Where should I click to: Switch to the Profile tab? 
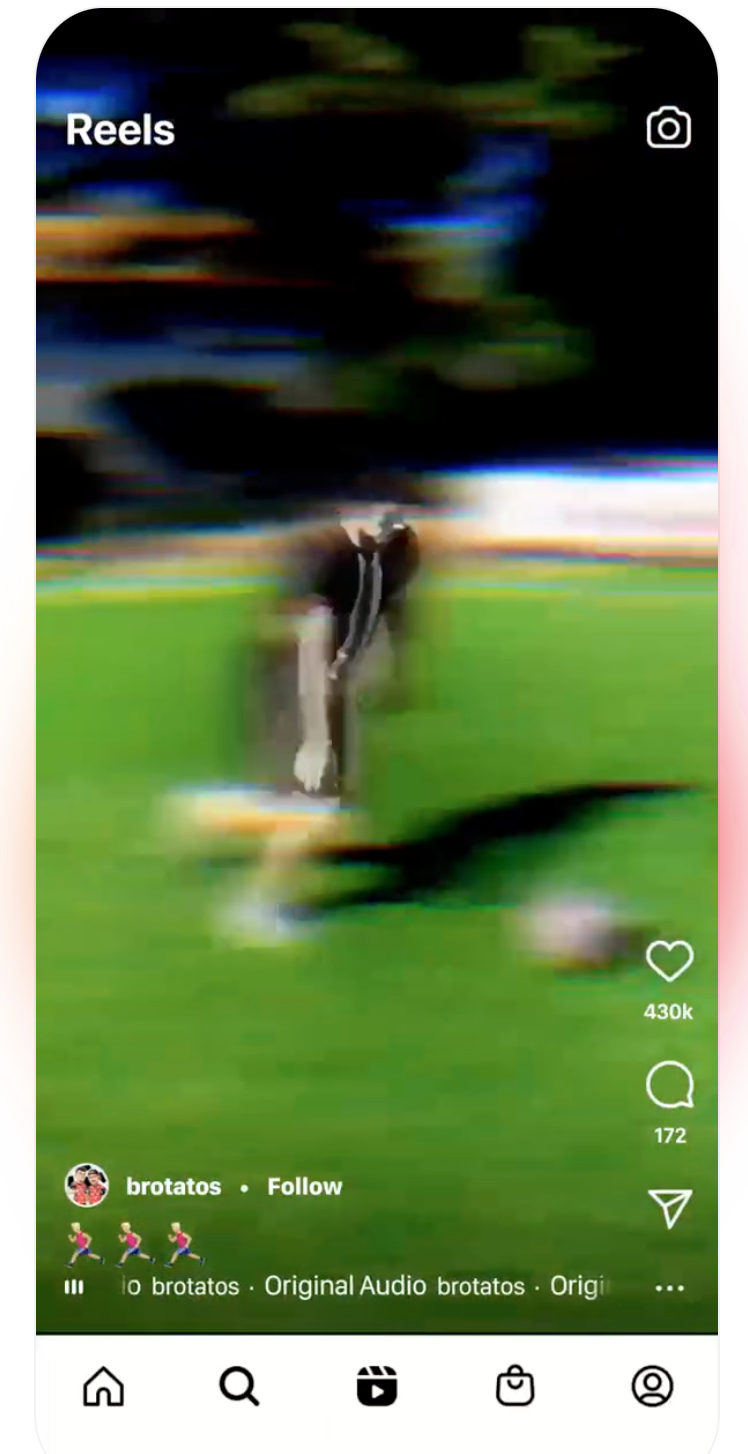[x=652, y=1386]
